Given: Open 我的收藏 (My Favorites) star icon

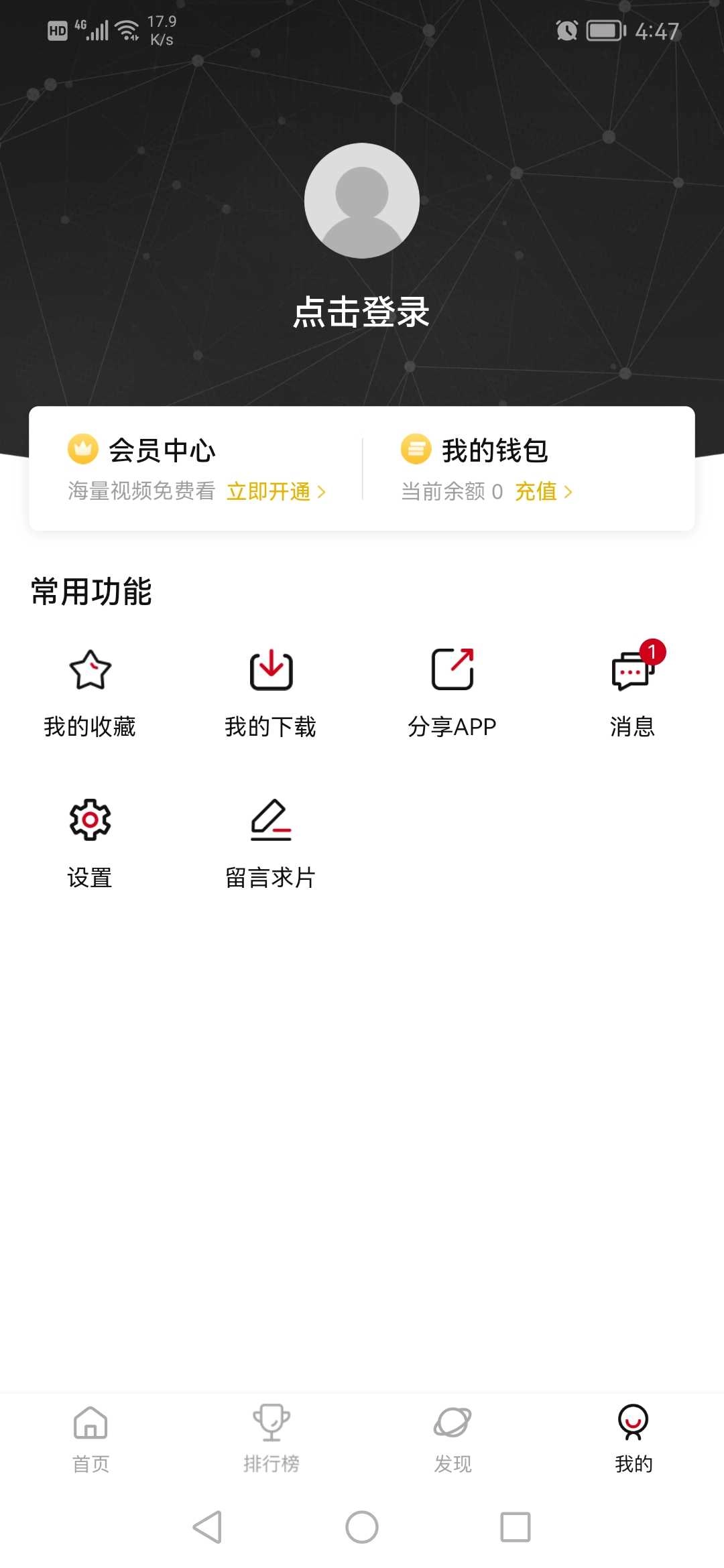Looking at the screenshot, I should pos(90,671).
